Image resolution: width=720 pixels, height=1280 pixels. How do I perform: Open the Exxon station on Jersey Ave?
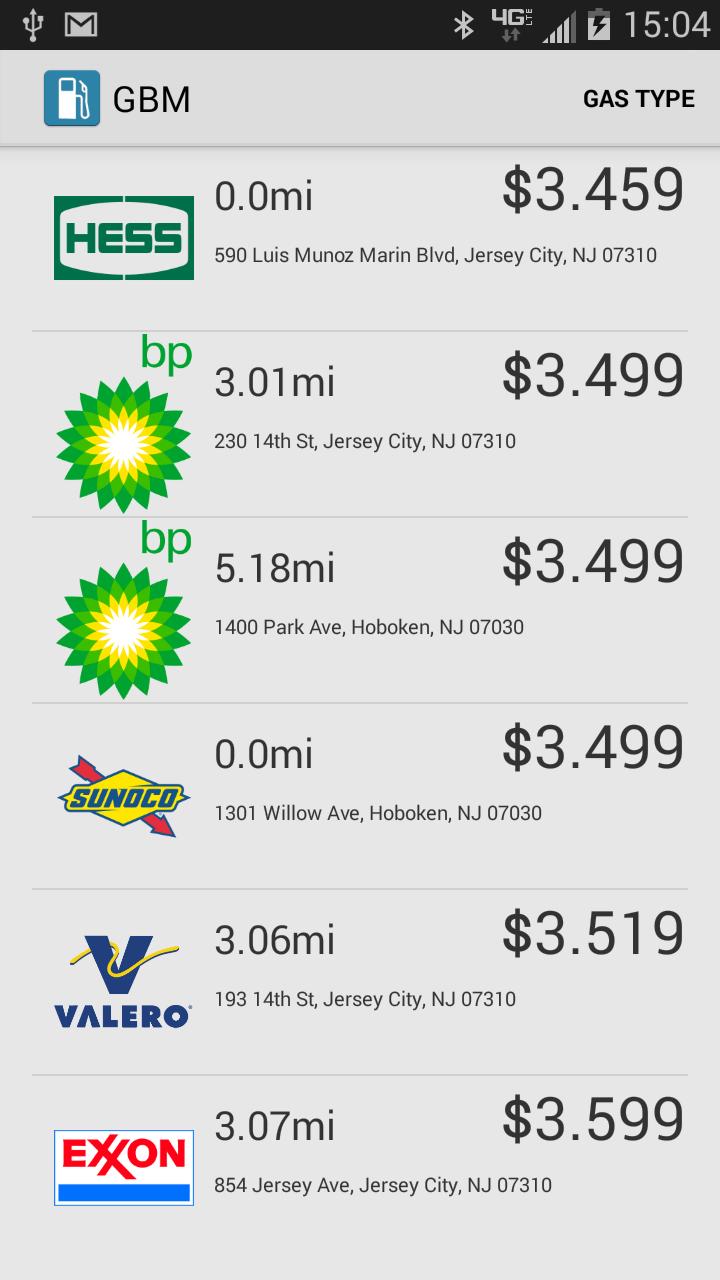360,1168
